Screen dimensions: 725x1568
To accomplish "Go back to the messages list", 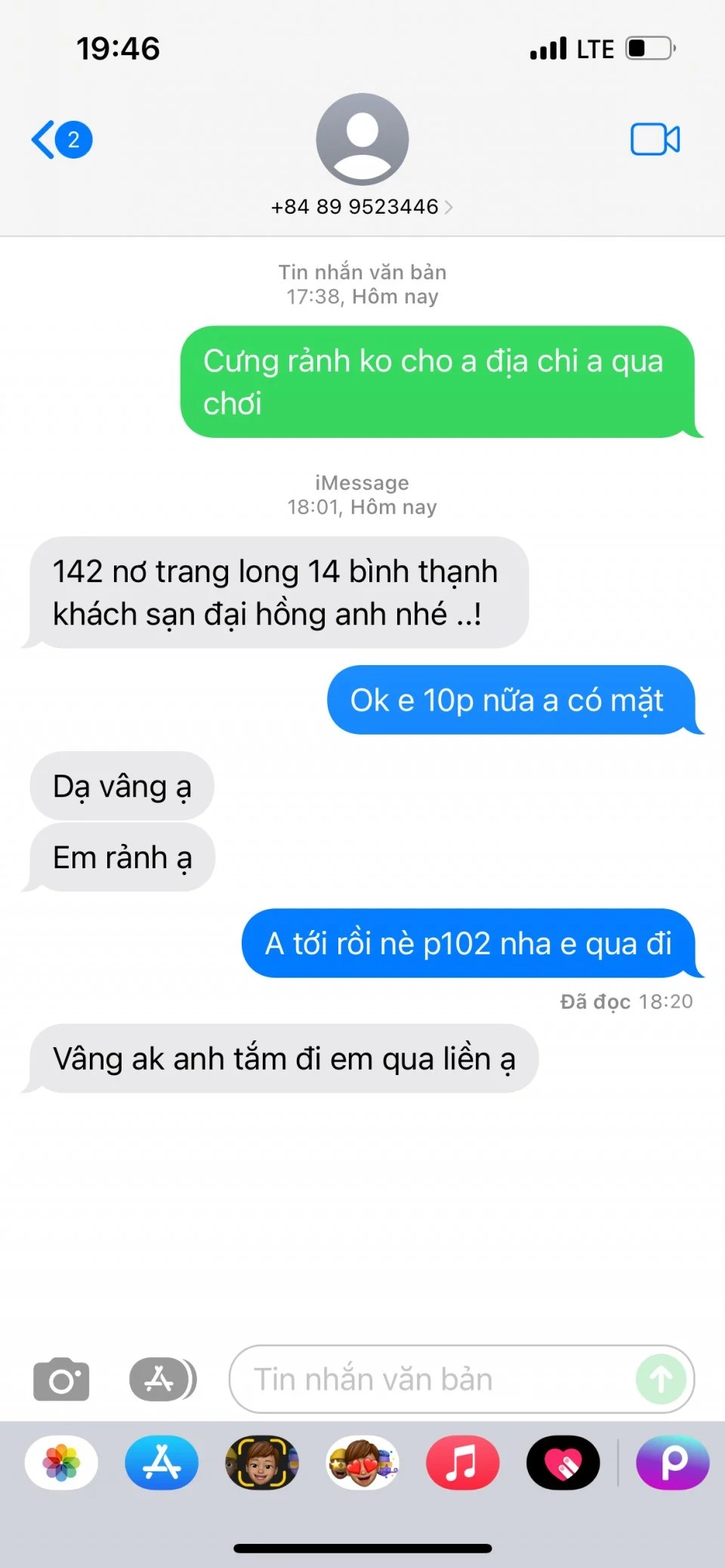I will [x=60, y=140].
